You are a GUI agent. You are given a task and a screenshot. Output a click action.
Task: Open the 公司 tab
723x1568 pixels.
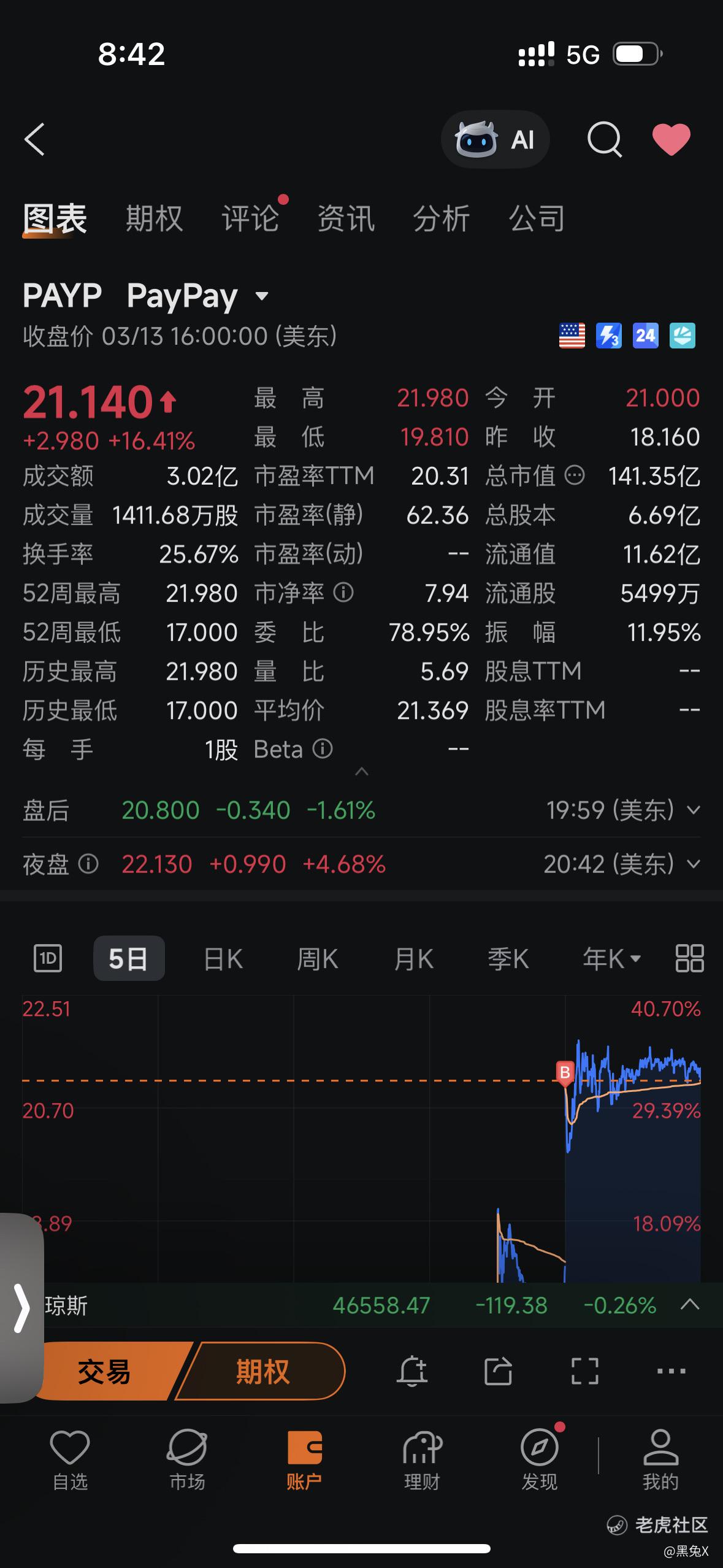[x=537, y=218]
